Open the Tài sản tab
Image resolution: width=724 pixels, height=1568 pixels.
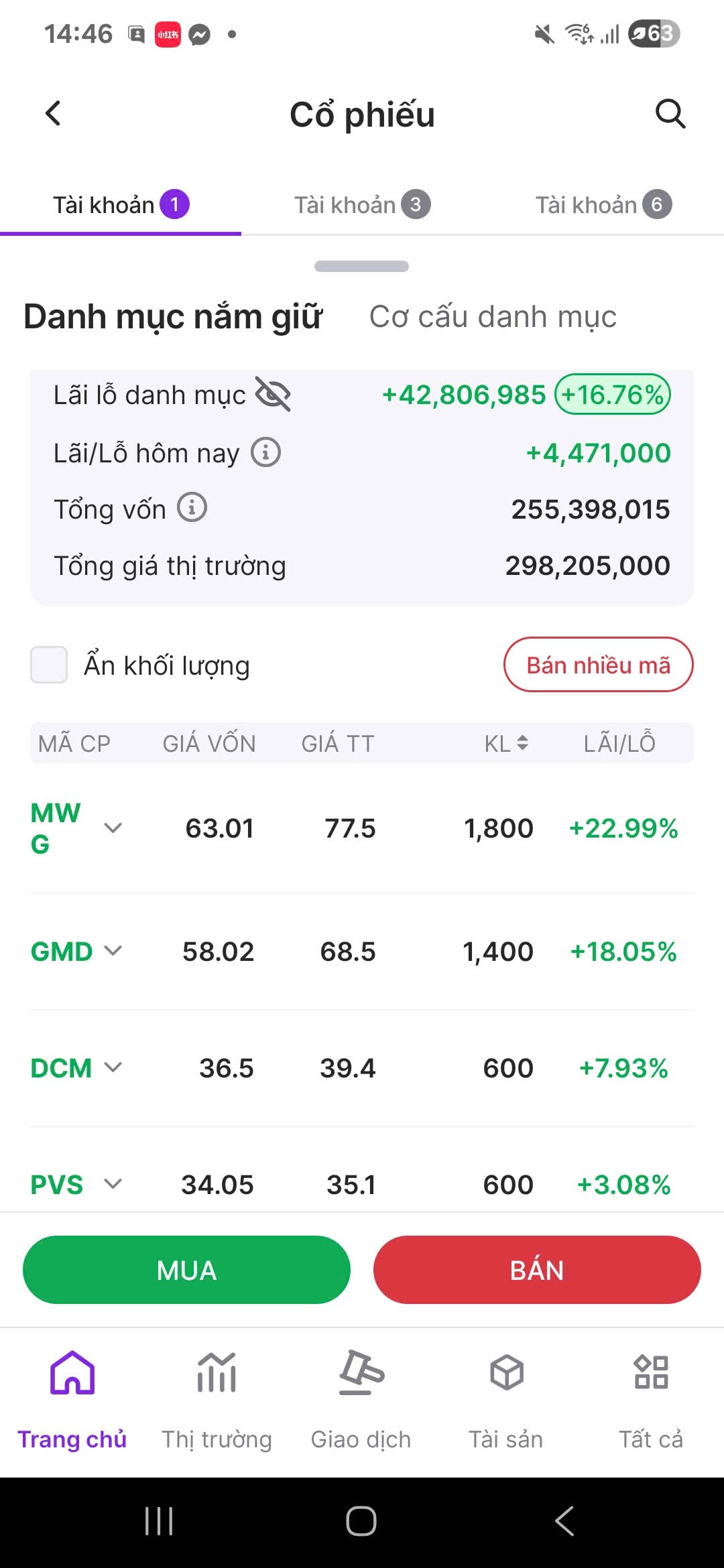tap(506, 1399)
